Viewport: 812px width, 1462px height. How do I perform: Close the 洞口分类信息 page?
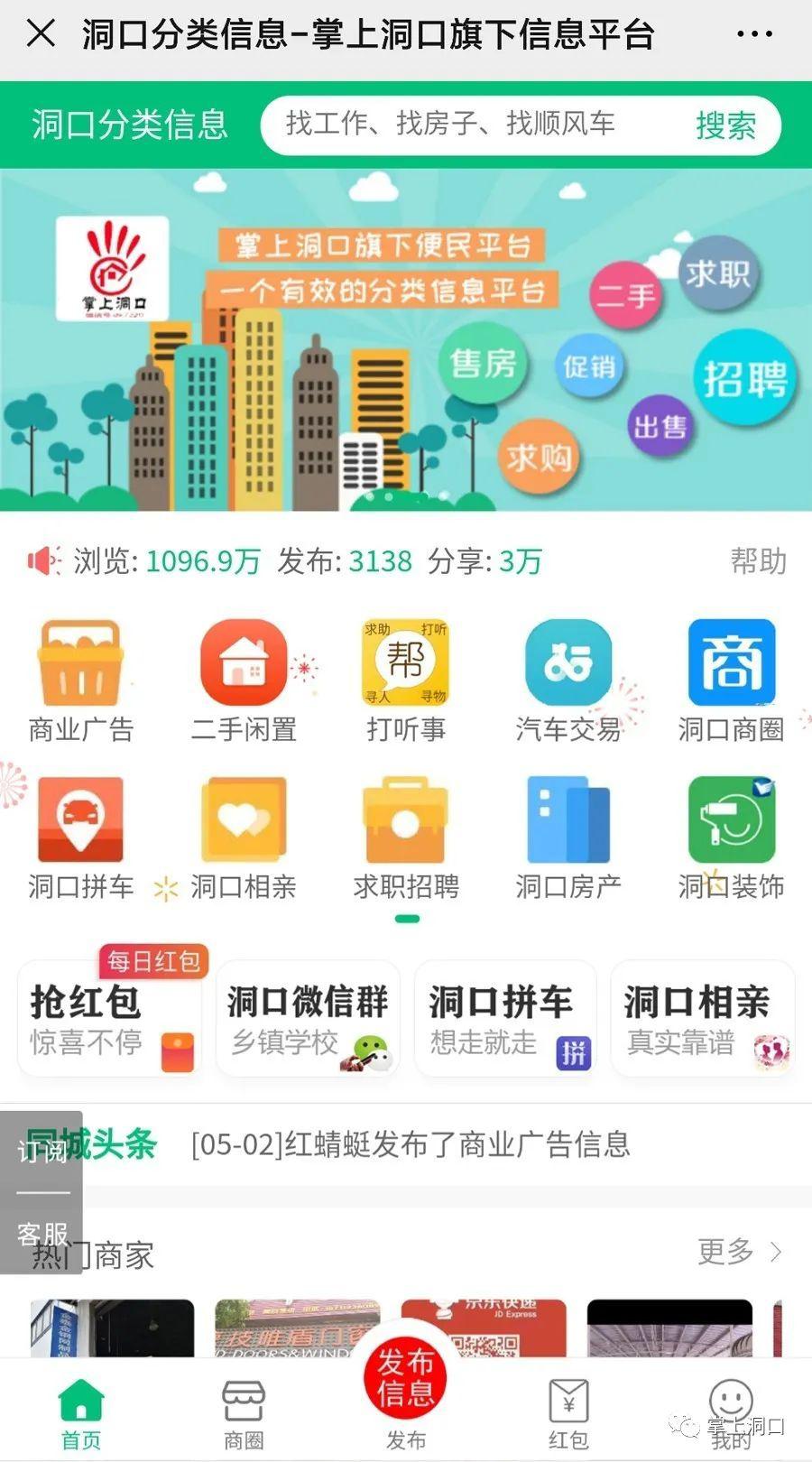41,34
